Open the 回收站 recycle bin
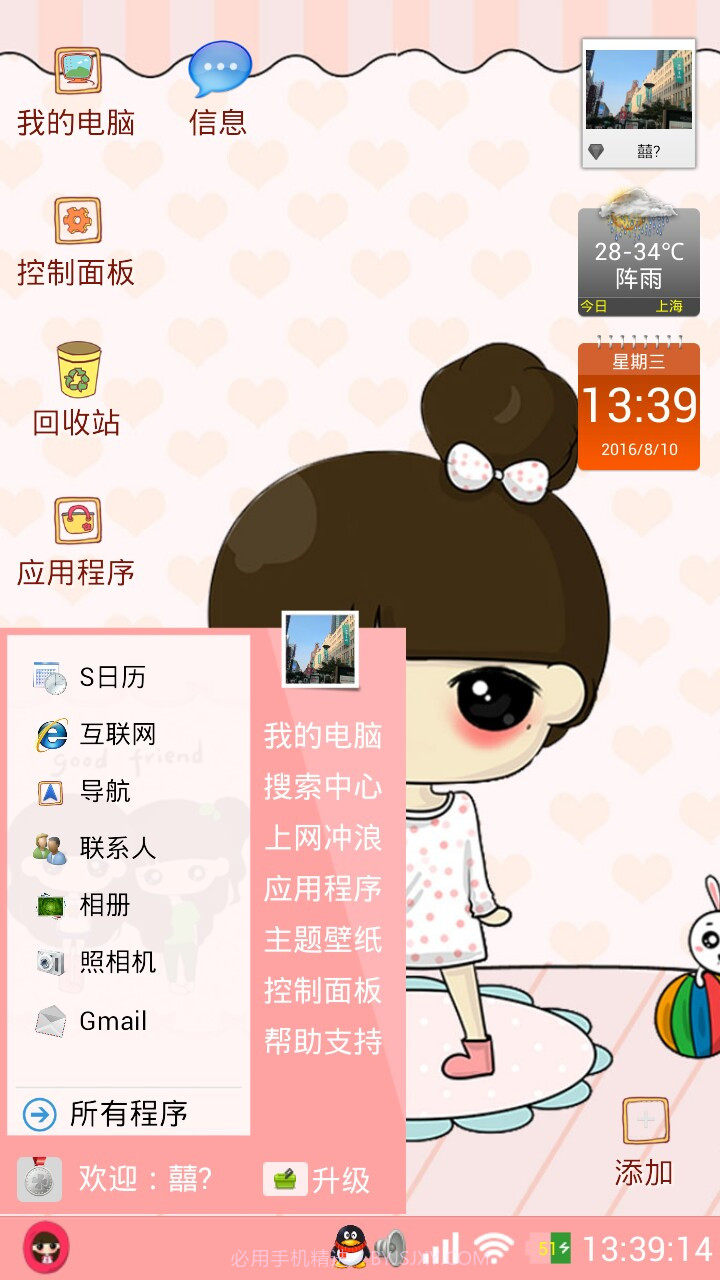 coord(77,392)
